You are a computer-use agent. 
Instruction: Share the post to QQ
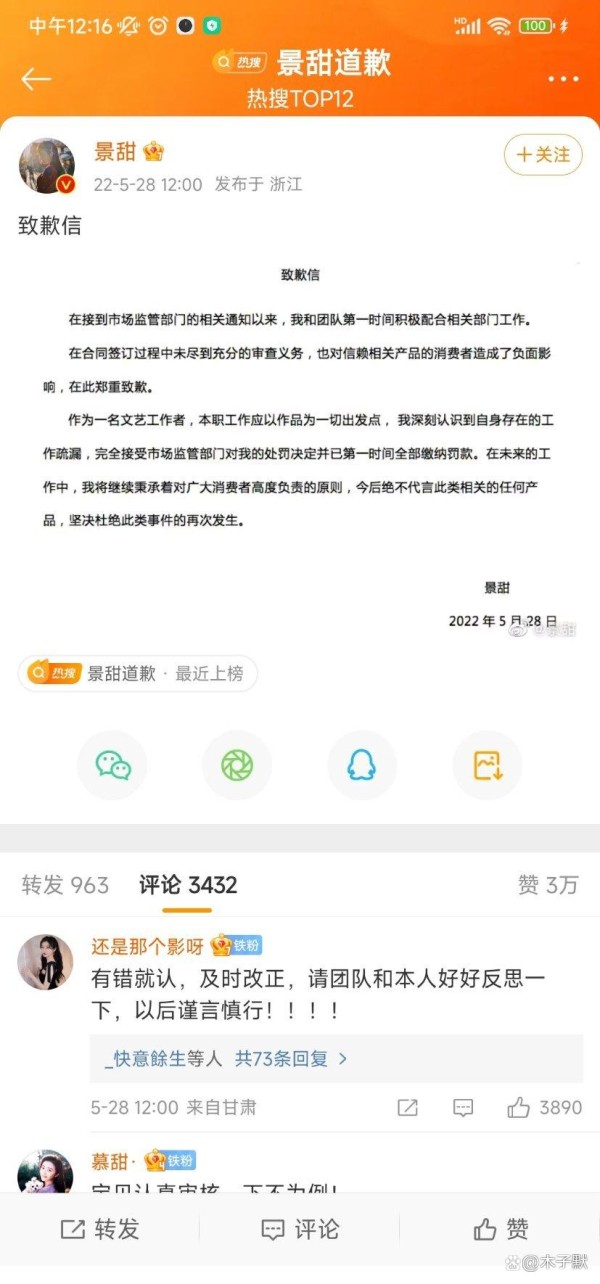pos(362,765)
